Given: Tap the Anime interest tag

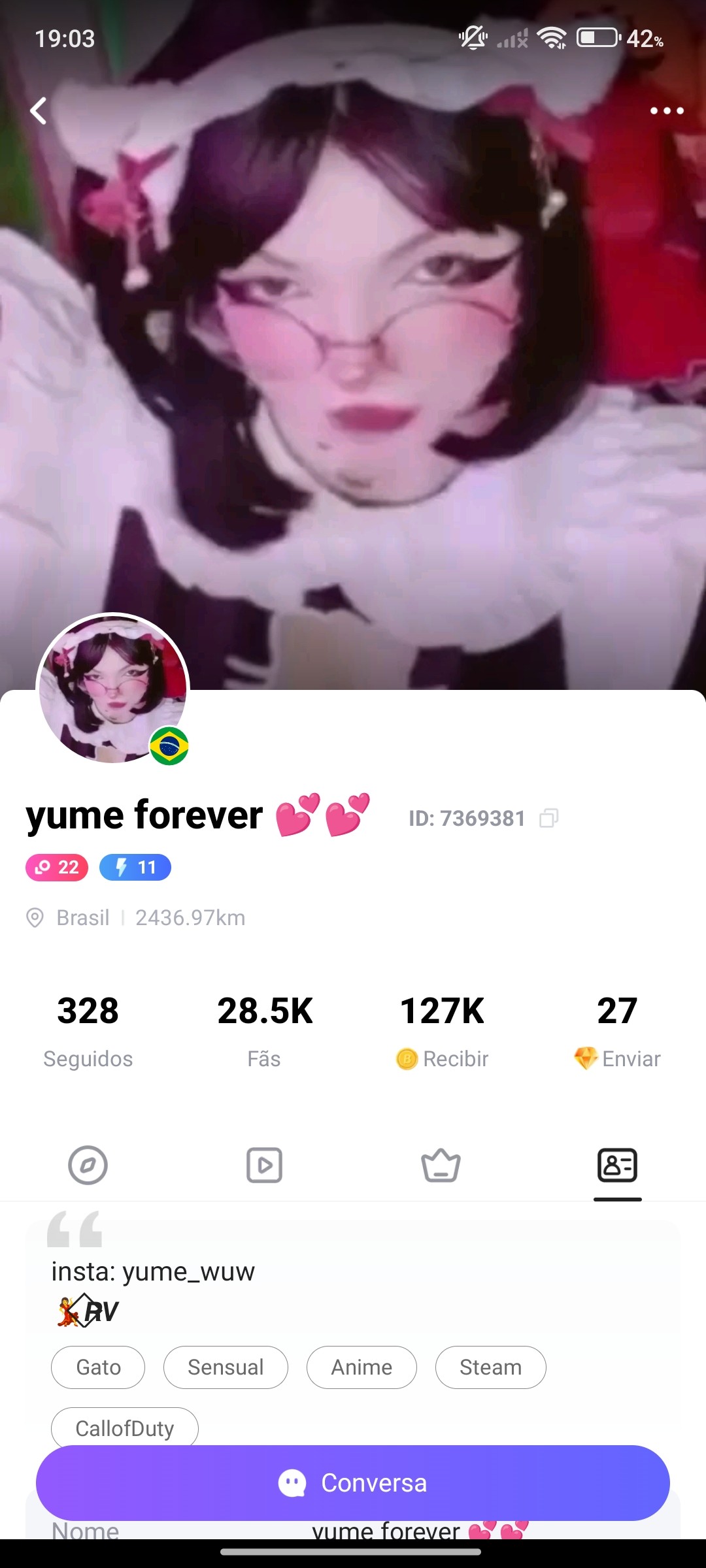Looking at the screenshot, I should [x=361, y=1367].
